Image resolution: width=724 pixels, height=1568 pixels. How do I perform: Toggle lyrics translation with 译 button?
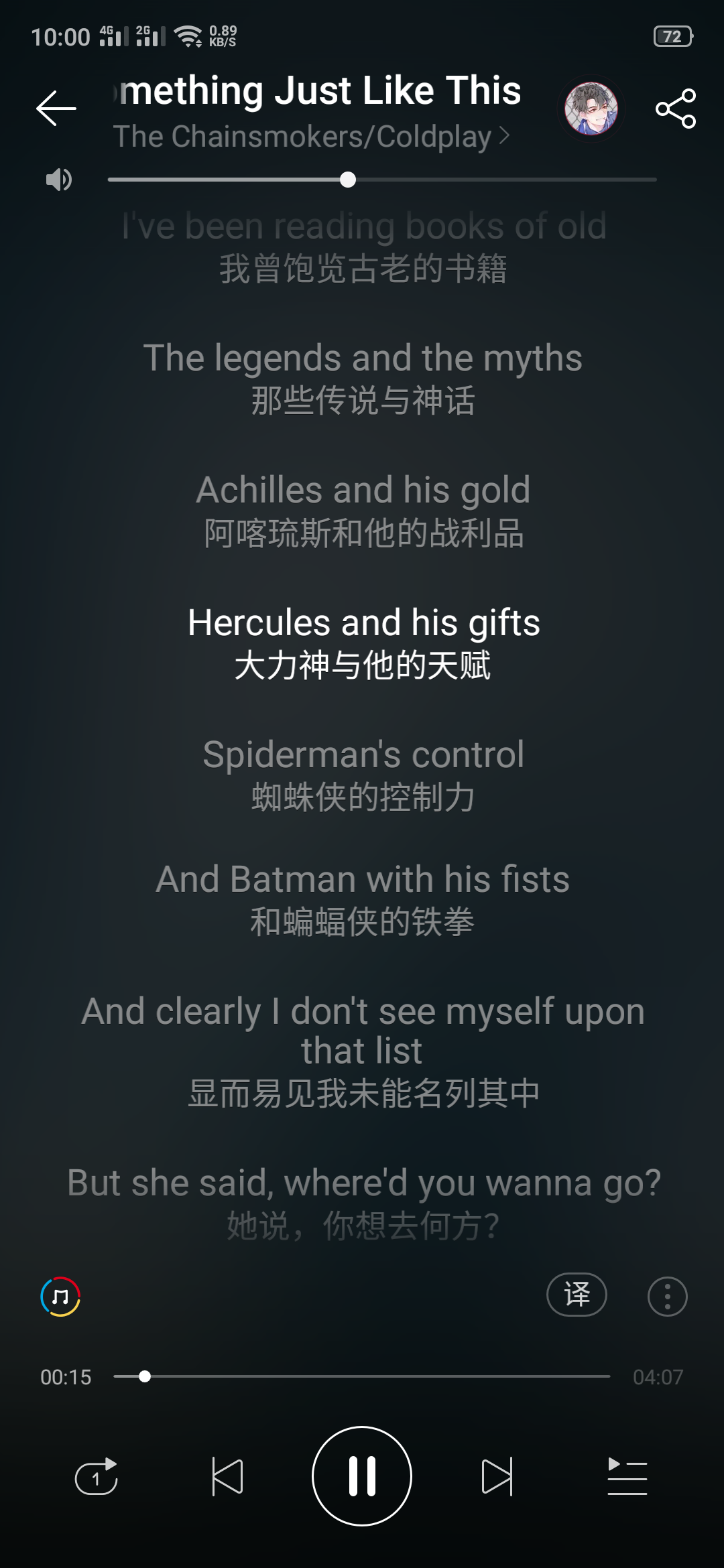[577, 1294]
